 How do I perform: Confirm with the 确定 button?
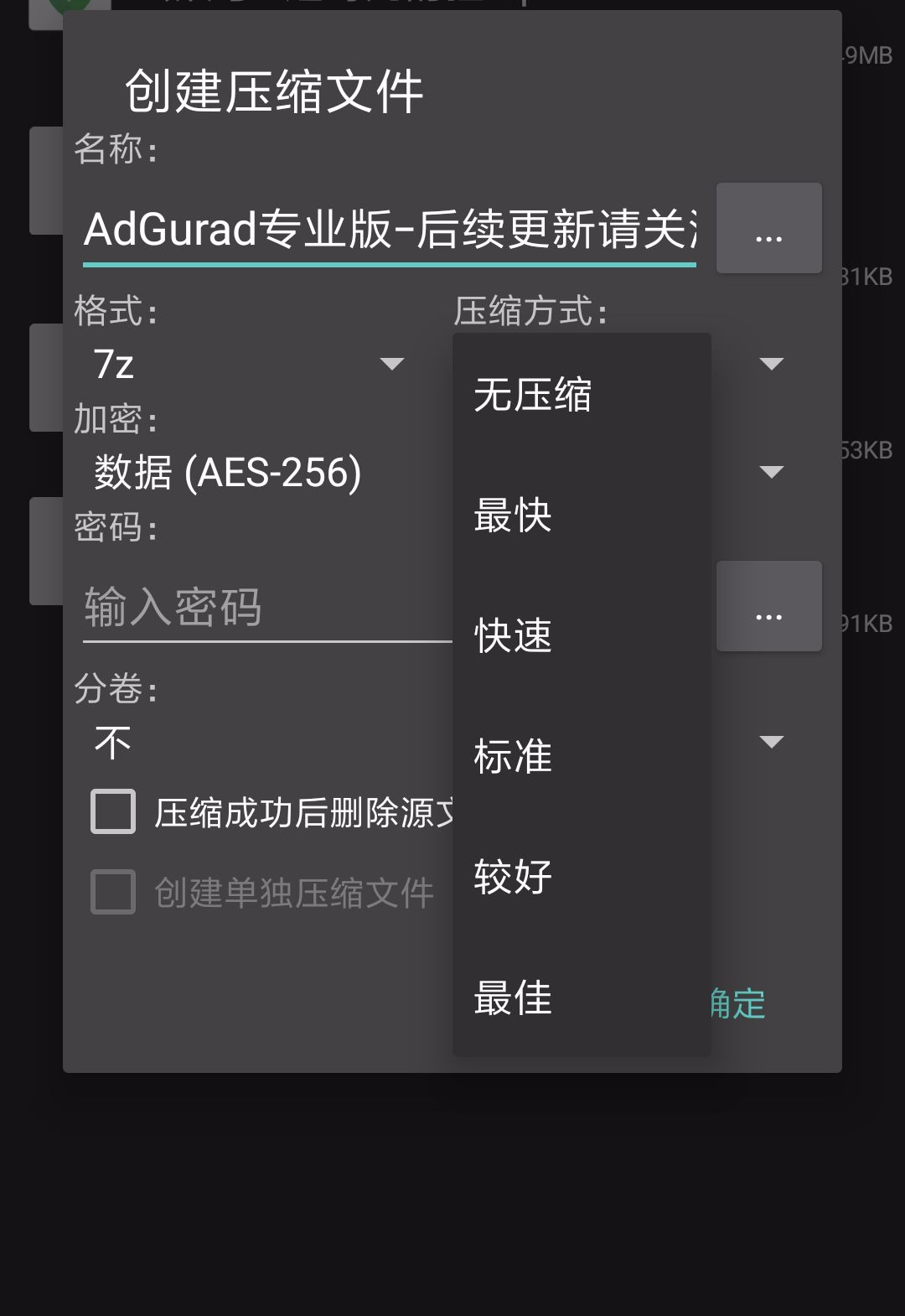click(x=741, y=1003)
